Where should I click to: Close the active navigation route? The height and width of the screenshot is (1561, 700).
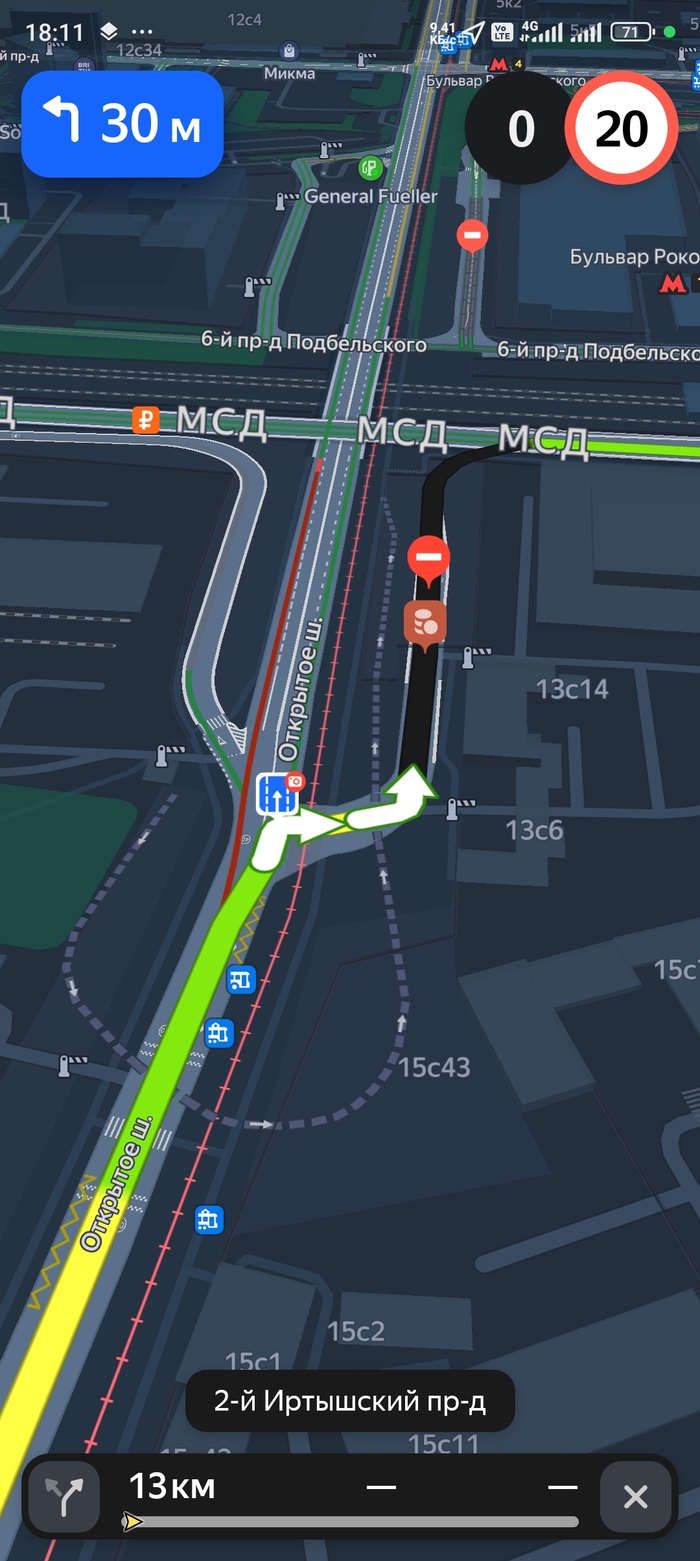tap(635, 1497)
